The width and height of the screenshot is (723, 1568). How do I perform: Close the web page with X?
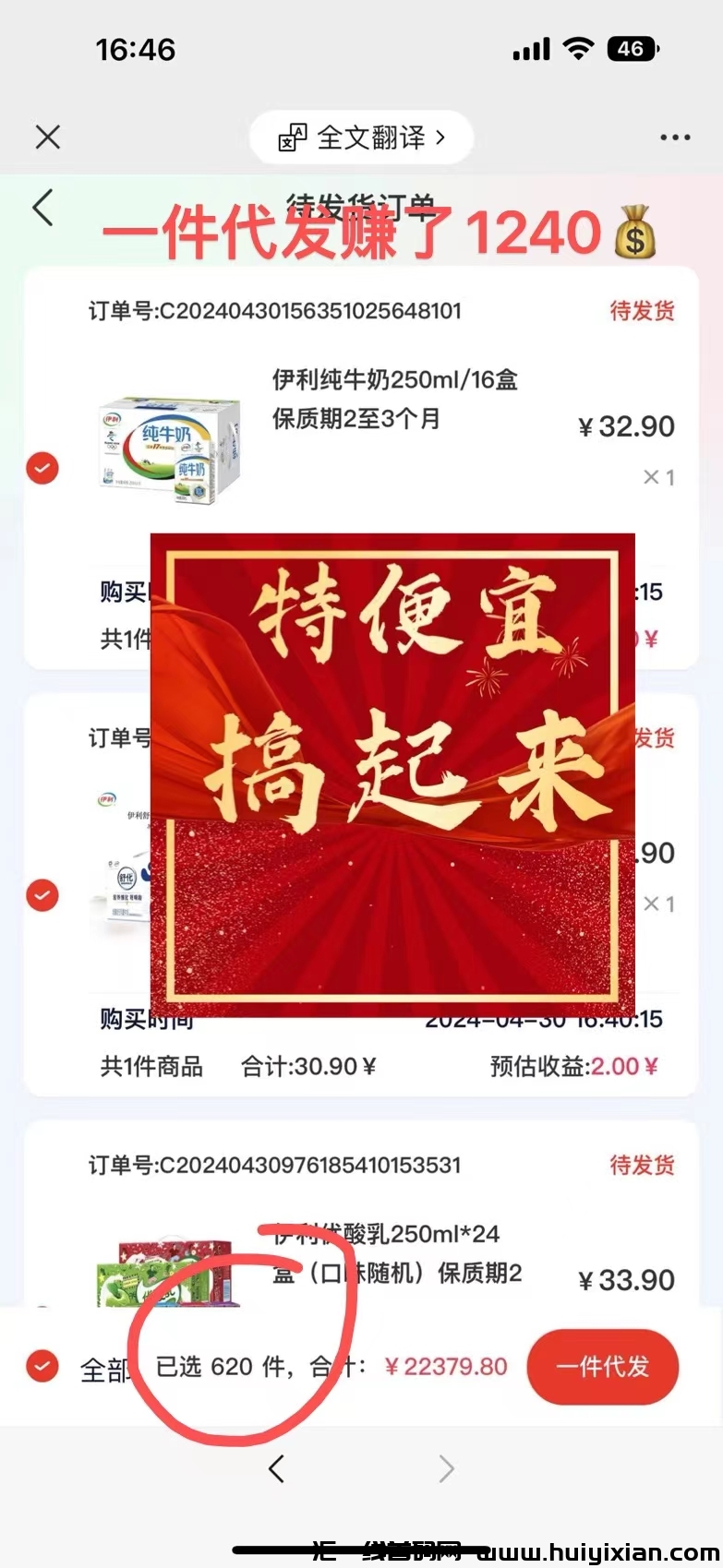(48, 138)
